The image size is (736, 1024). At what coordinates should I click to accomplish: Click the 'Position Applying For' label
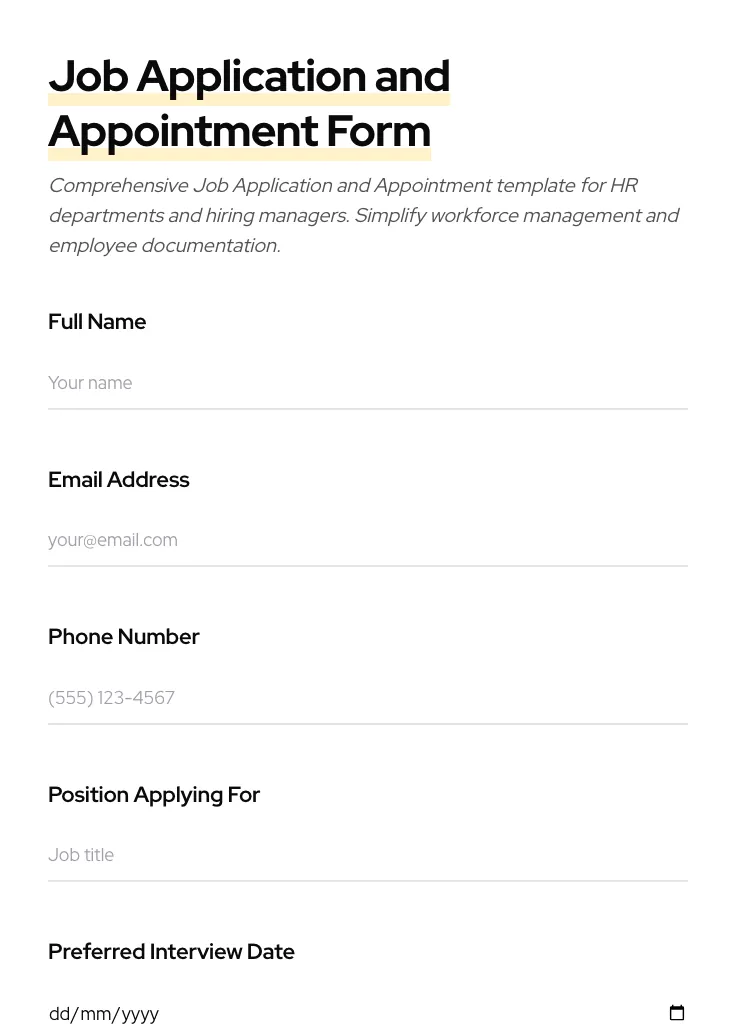click(154, 794)
